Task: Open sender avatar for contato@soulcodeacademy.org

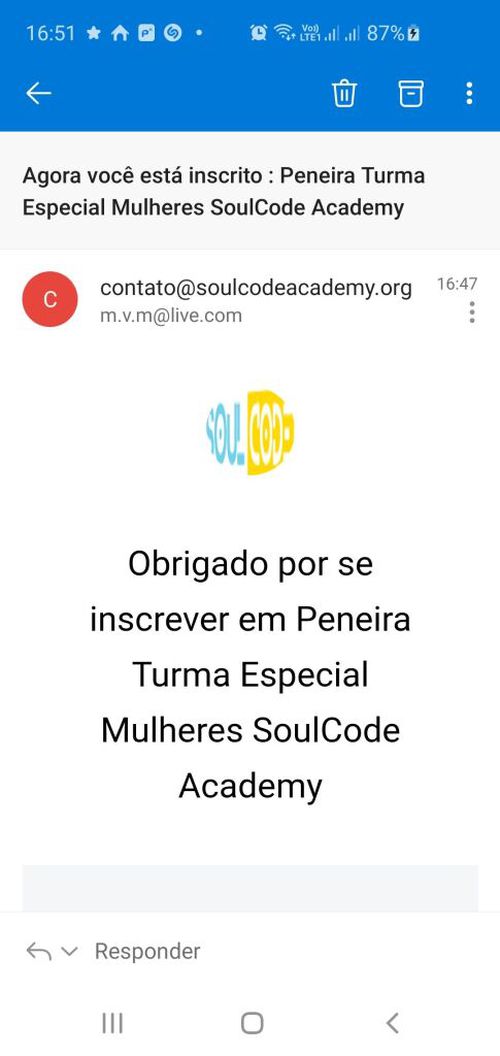Action: pos(50,299)
